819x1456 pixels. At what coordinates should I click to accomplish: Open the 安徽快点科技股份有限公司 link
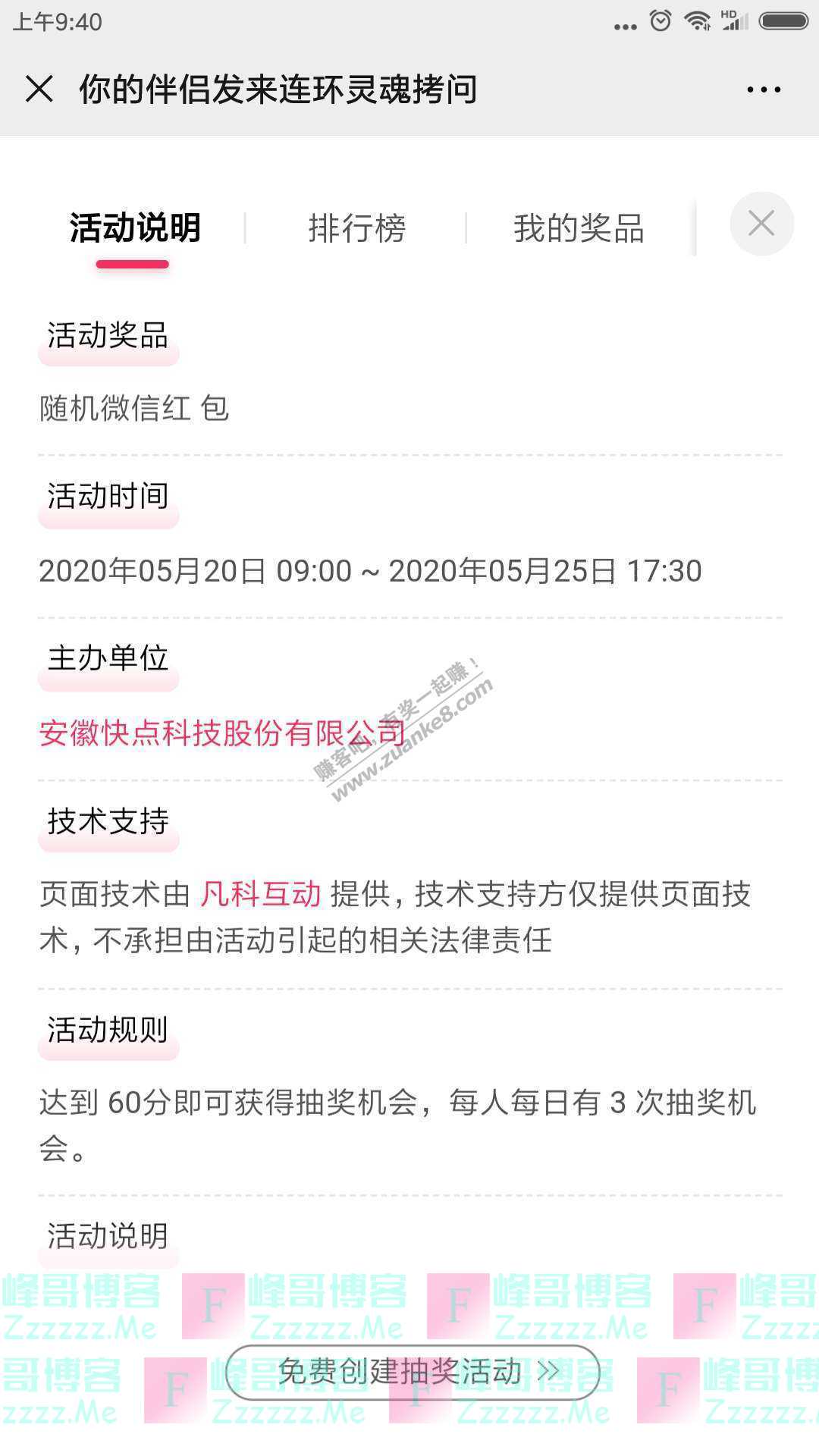[222, 733]
